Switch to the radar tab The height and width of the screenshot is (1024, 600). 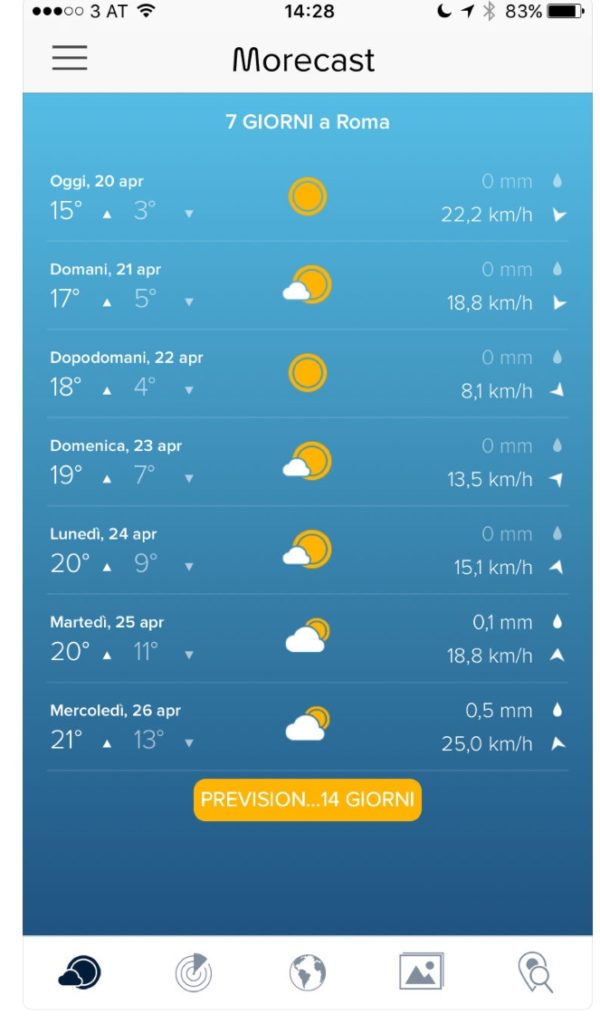[193, 971]
